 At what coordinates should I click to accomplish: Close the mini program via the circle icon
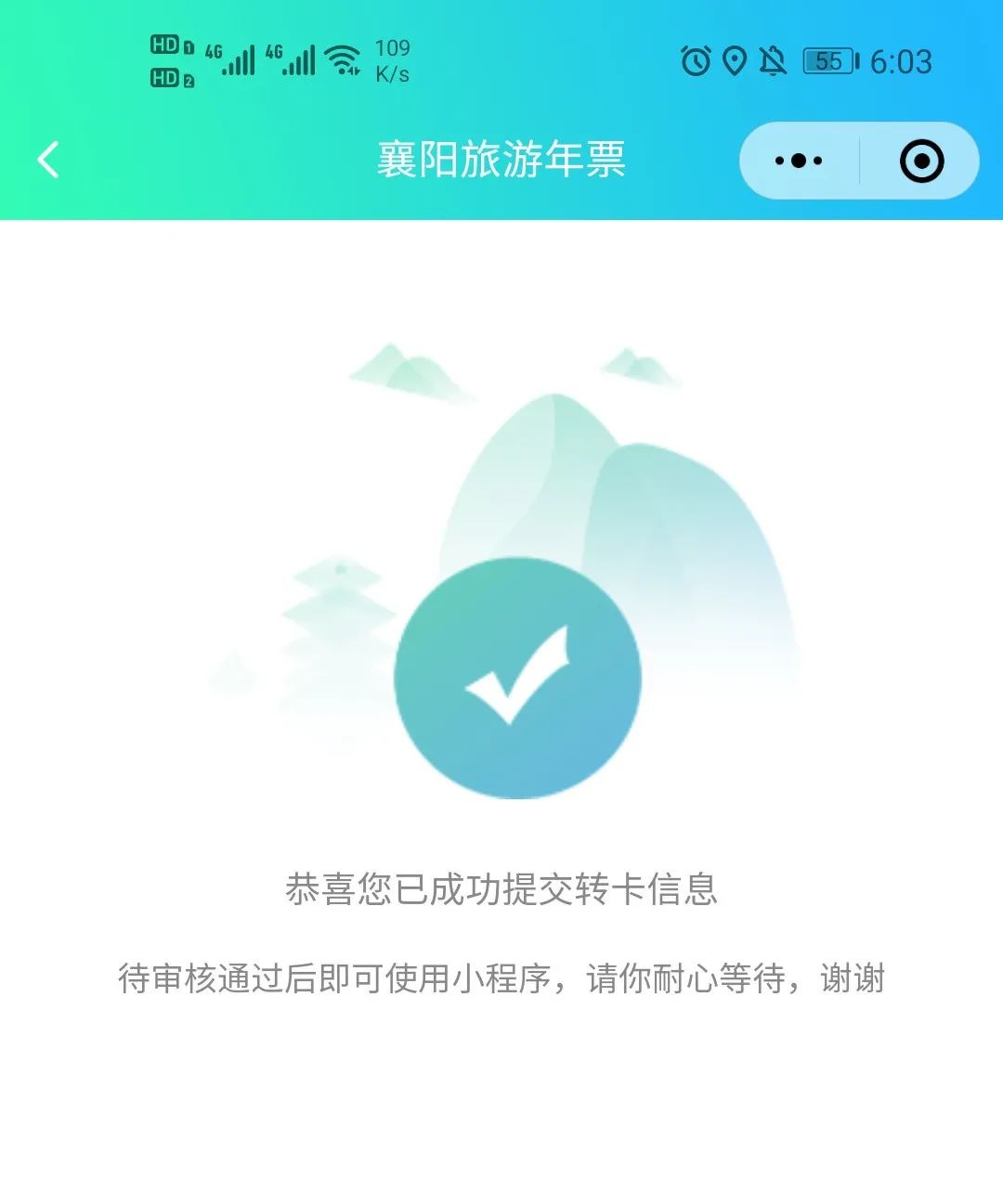[x=921, y=161]
